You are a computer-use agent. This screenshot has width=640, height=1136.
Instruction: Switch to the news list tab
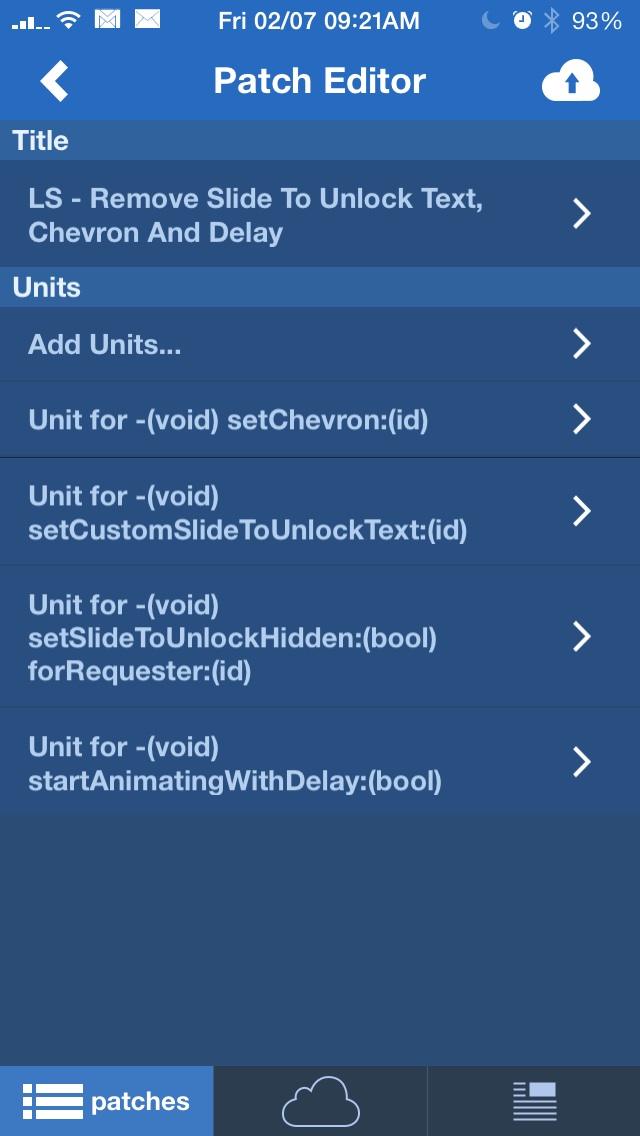534,1101
